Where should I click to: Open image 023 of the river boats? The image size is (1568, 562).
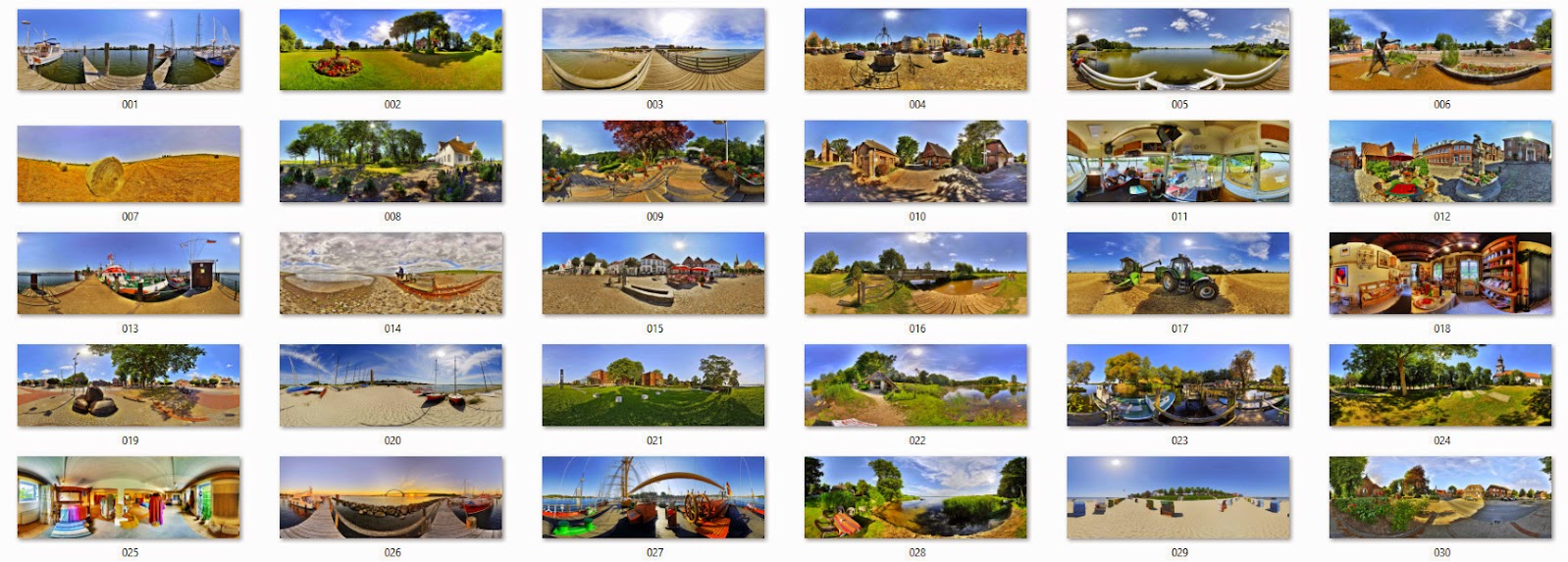click(x=1178, y=385)
